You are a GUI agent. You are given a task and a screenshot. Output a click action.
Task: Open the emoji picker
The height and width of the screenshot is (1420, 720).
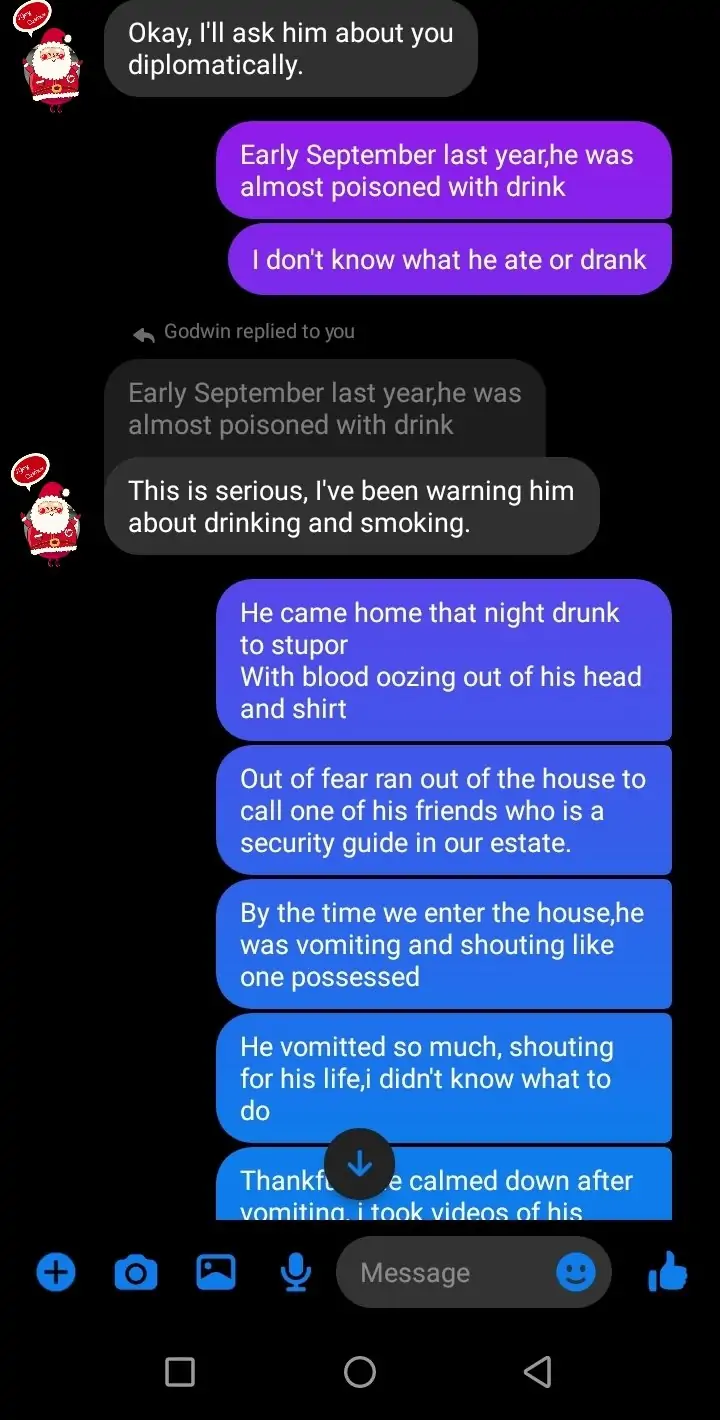[576, 1273]
